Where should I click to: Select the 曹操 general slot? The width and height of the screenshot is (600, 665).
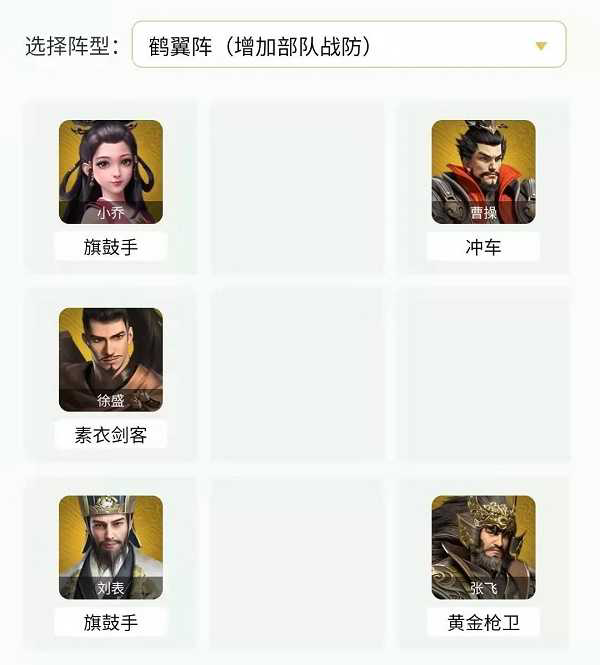click(x=483, y=172)
